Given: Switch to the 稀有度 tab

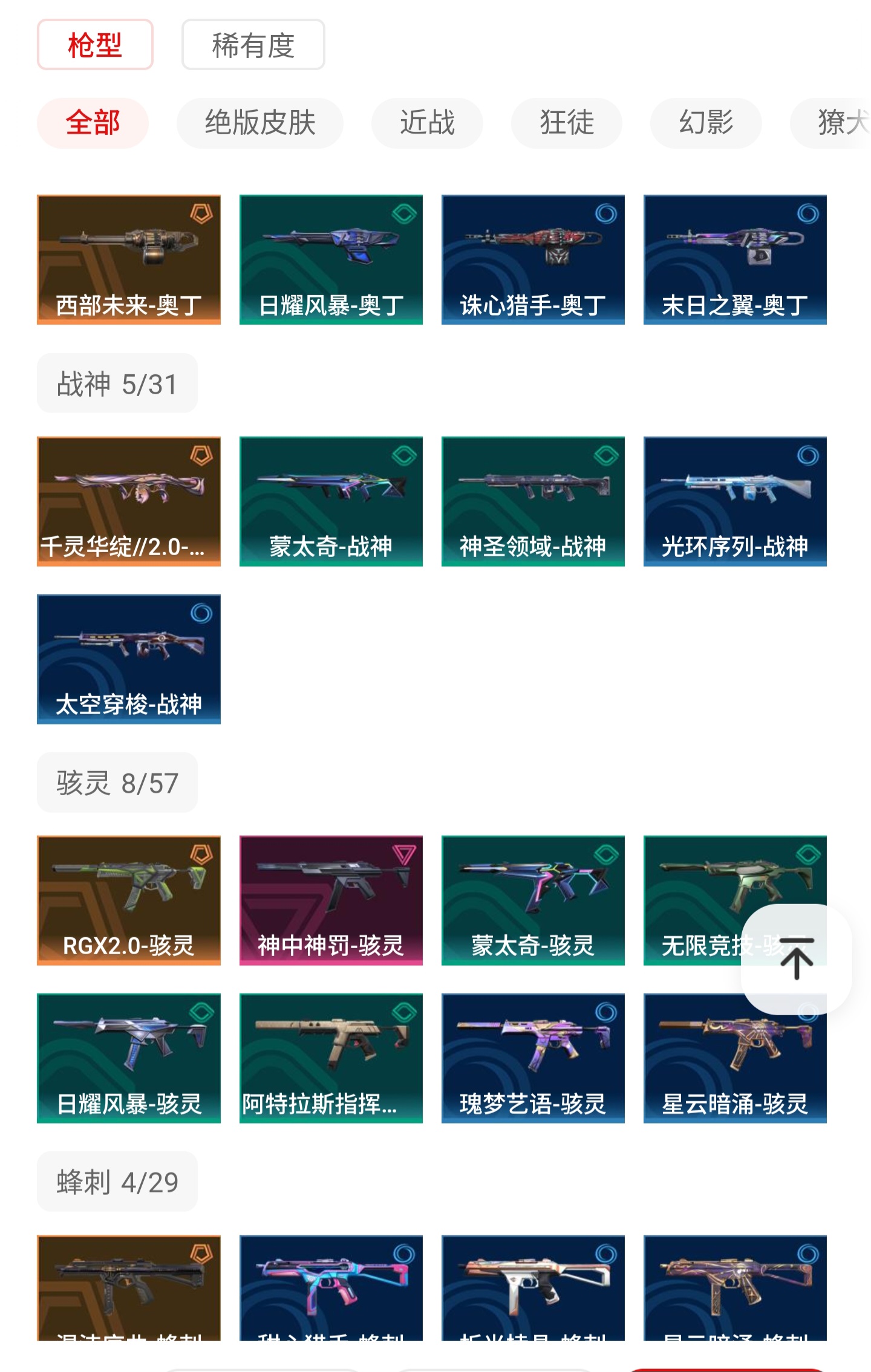Looking at the screenshot, I should [253, 45].
